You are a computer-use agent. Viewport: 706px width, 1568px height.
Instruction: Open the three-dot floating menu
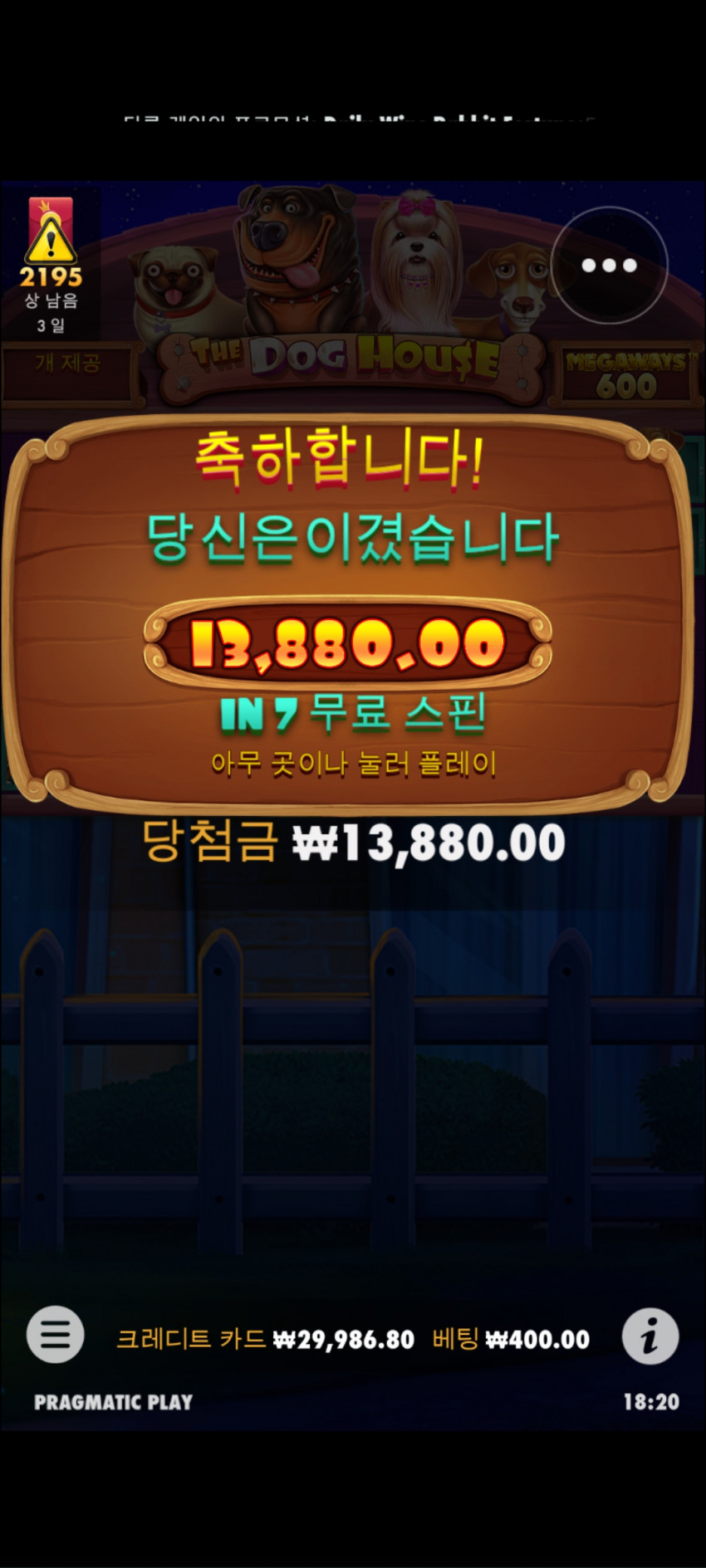[609, 265]
